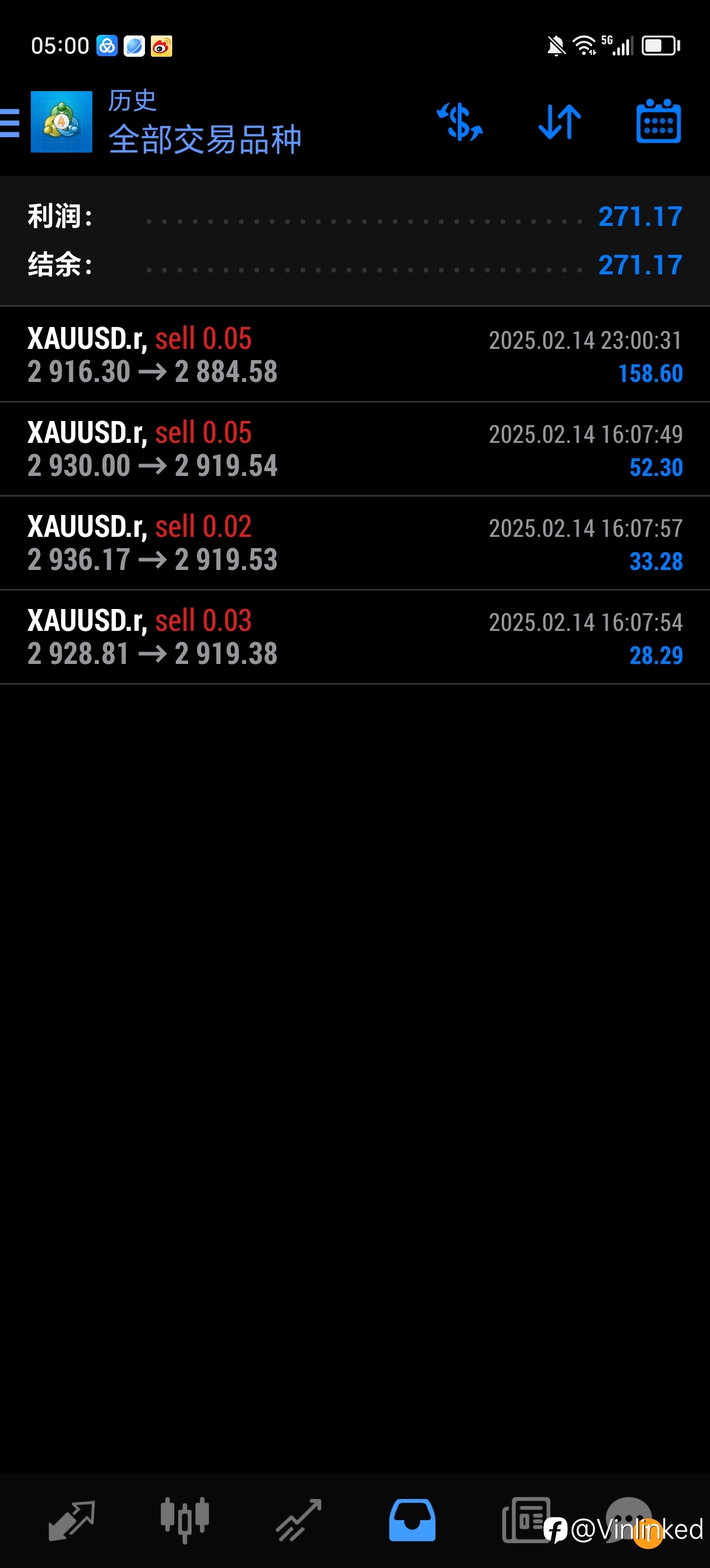This screenshot has height=1568, width=710.
Task: Expand the sell 0.05 trade with 52.30 profit
Action: (x=355, y=449)
